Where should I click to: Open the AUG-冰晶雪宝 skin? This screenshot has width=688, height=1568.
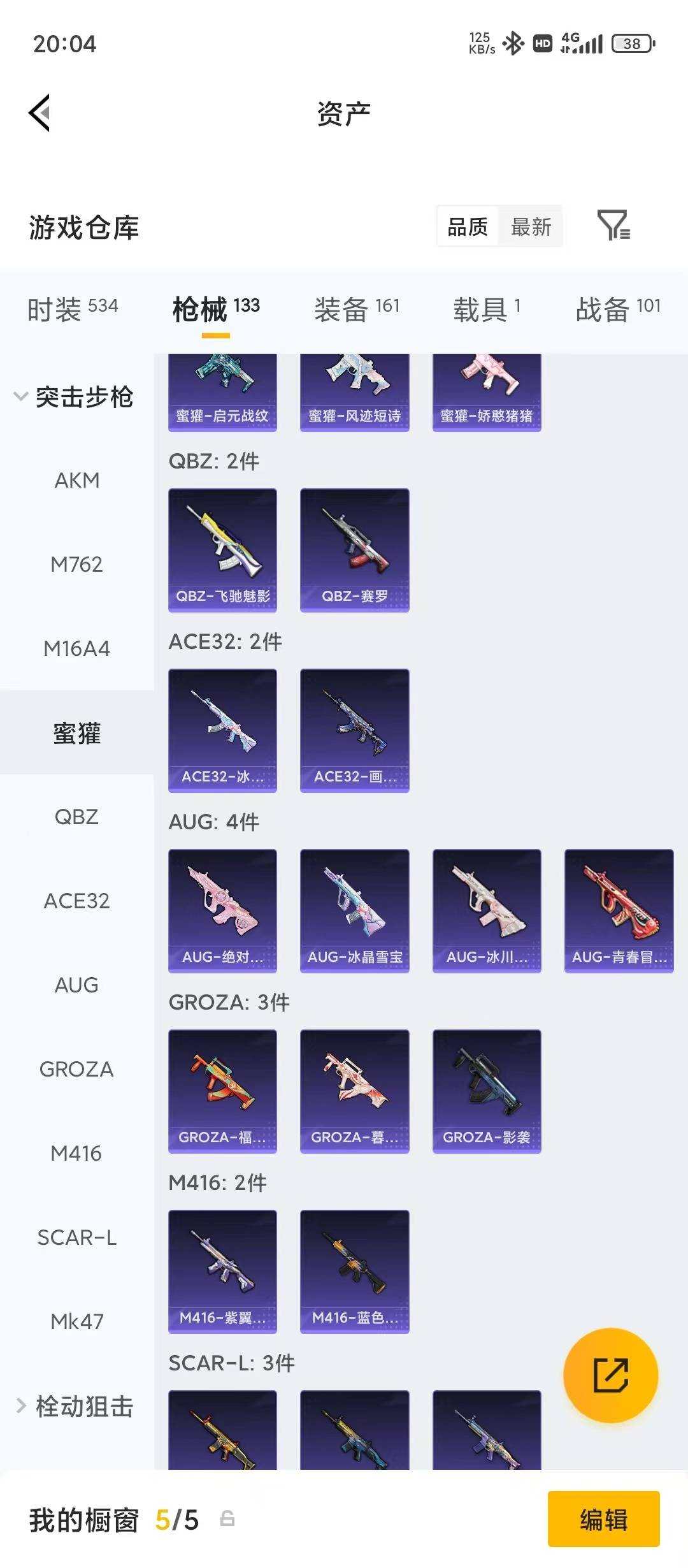[x=354, y=910]
